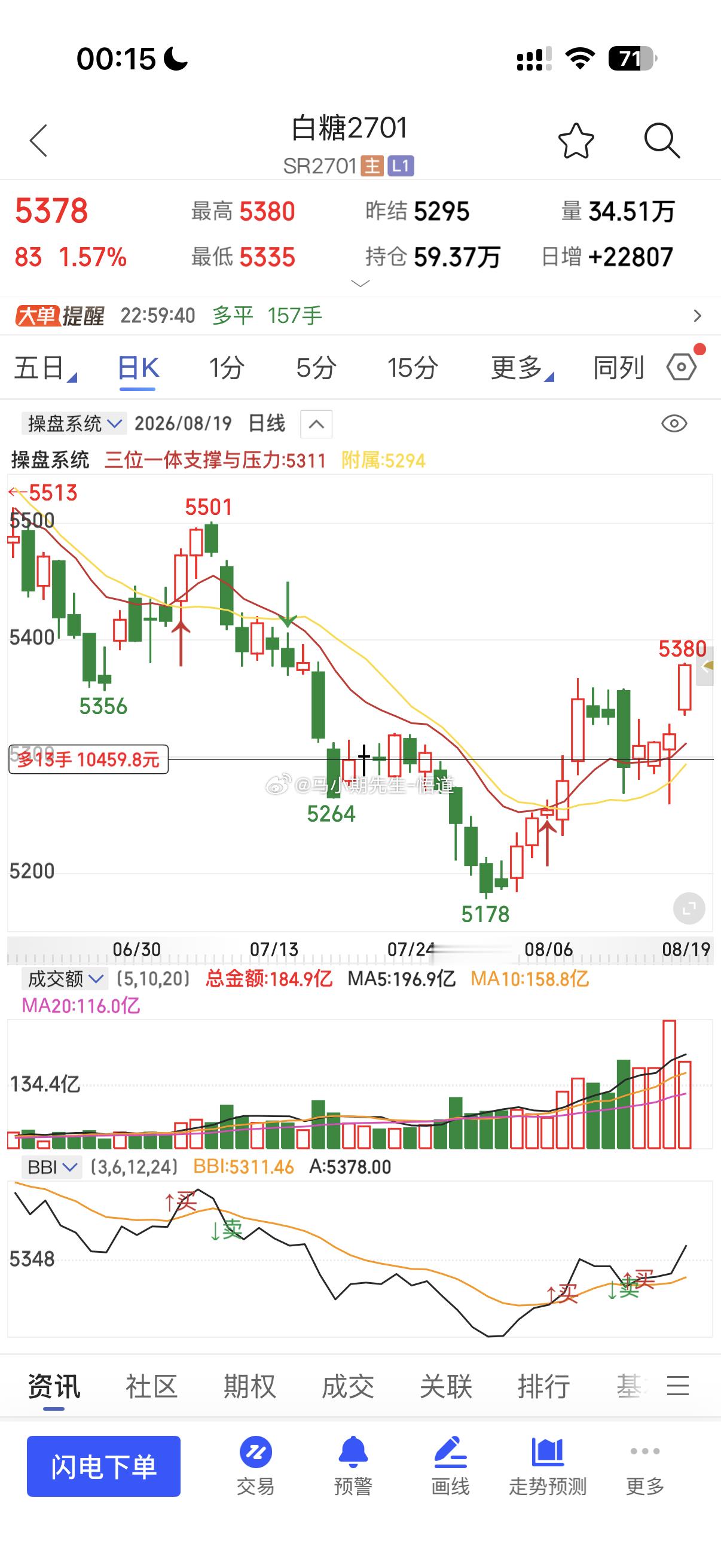Switch to the 五日 chart tab
Image resolution: width=721 pixels, height=1568 pixels.
(x=45, y=368)
